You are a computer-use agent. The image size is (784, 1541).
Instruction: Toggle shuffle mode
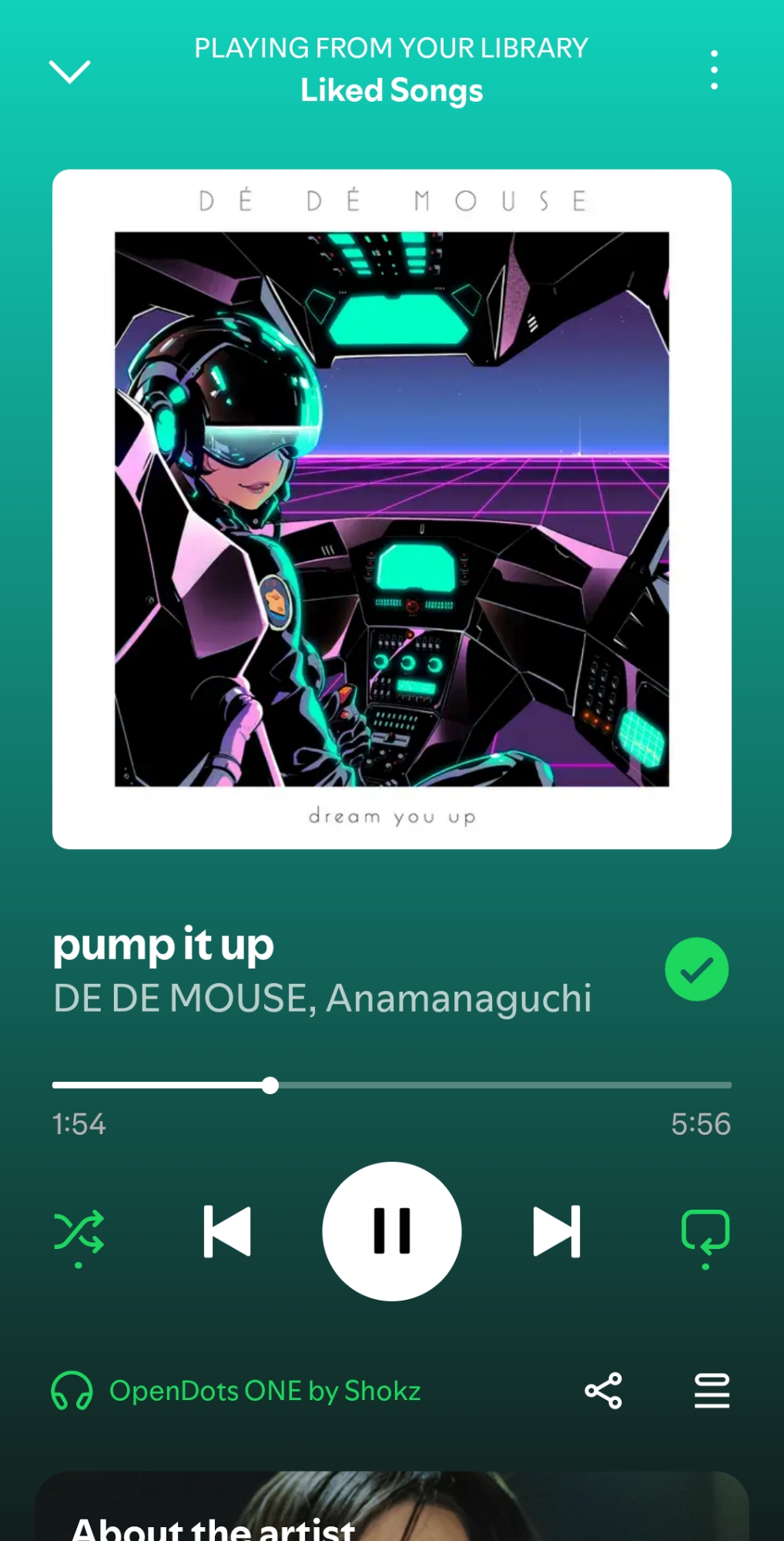coord(79,1231)
